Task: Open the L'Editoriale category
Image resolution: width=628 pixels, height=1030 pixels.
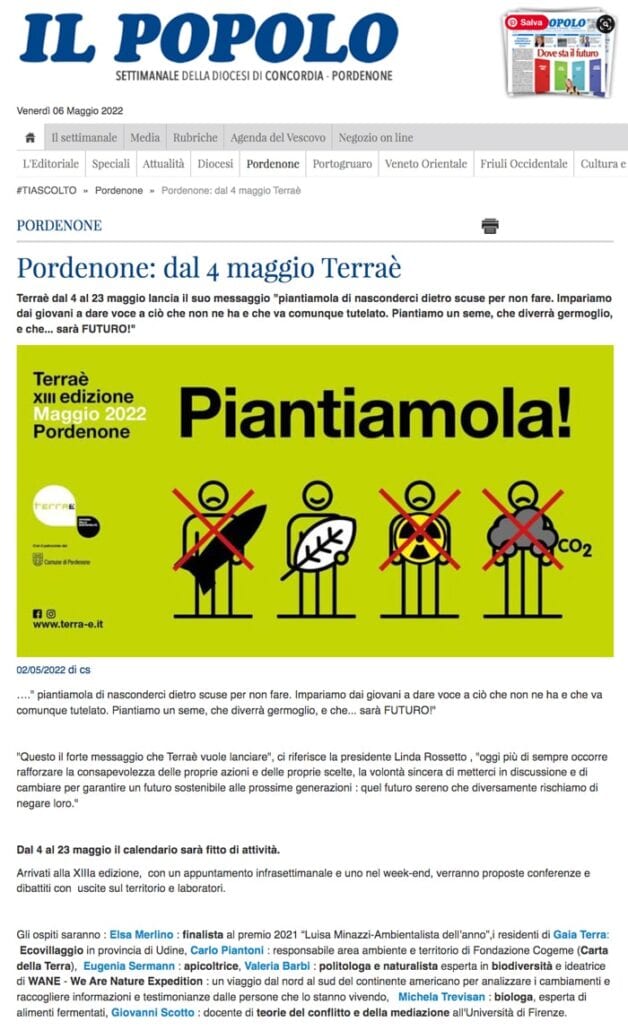Action: coord(50,164)
